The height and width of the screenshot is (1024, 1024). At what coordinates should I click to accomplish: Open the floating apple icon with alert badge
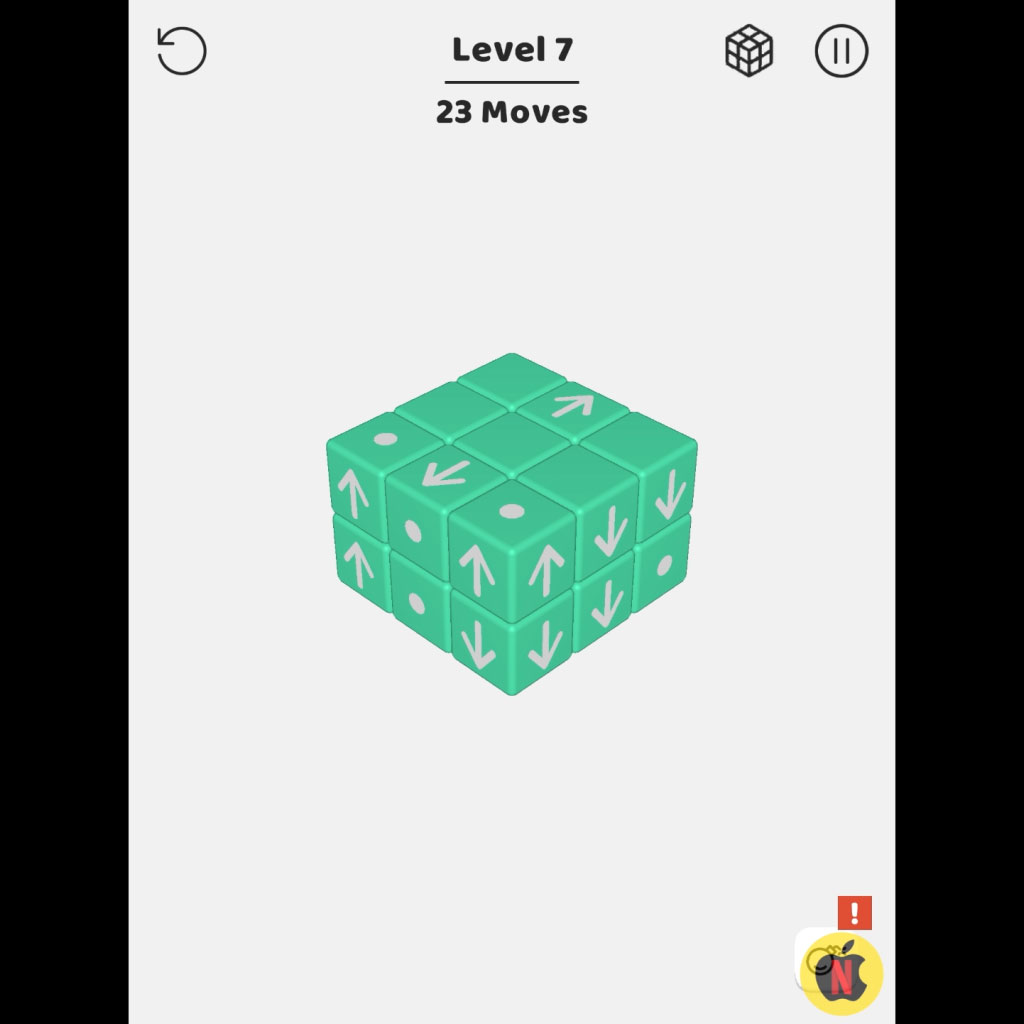click(842, 970)
